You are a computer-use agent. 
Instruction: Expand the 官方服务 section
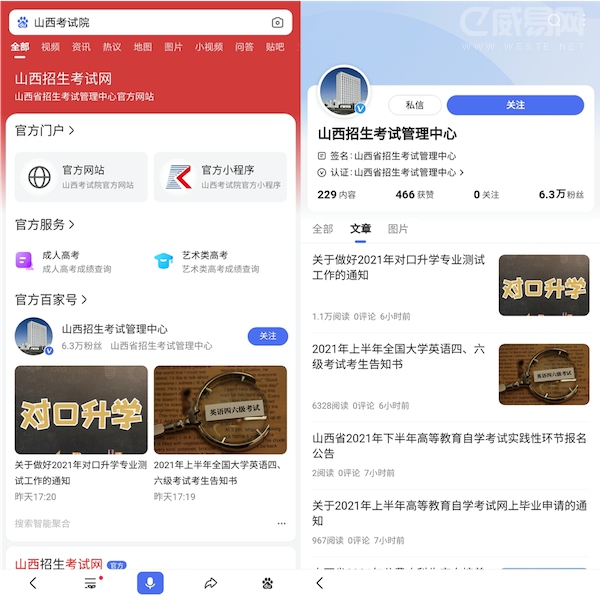click(45, 225)
